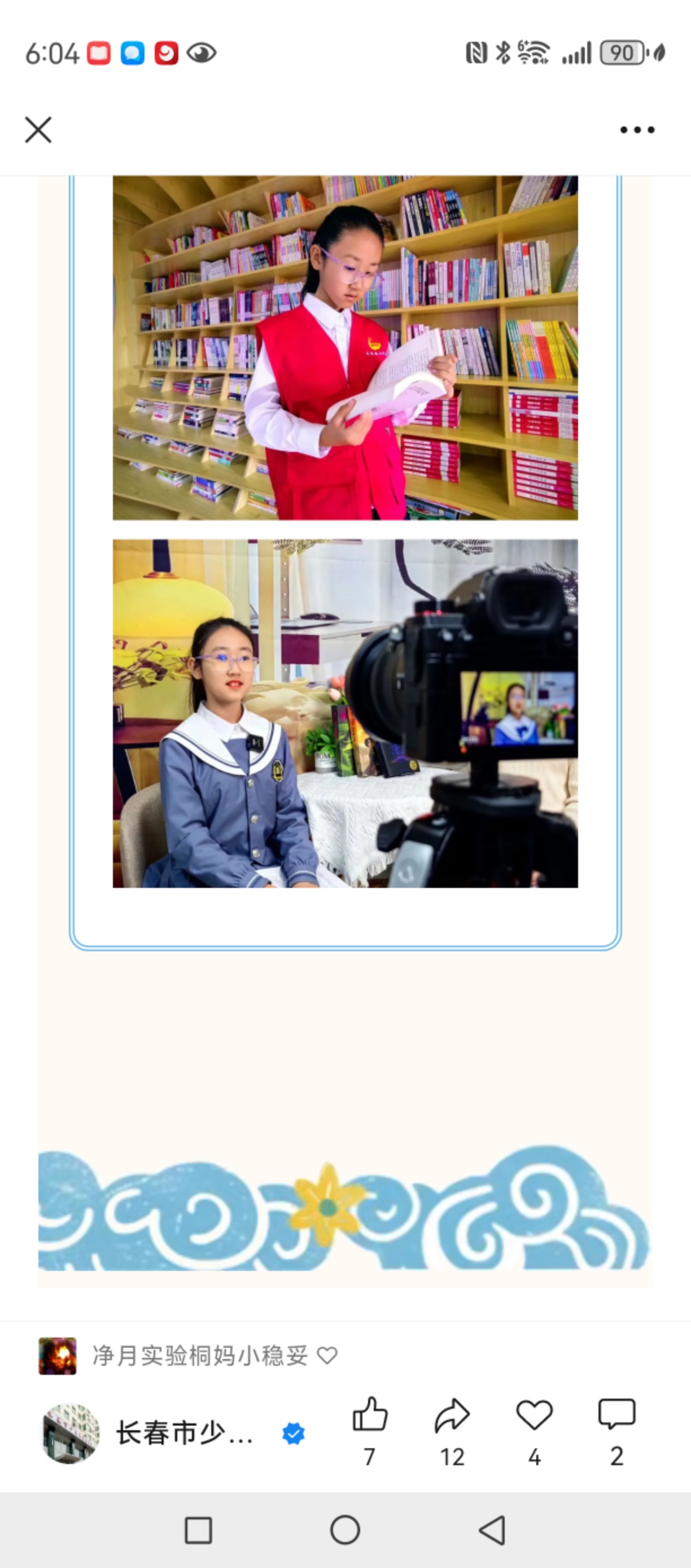Open the comments section
This screenshot has width=691, height=1568.
(616, 1414)
